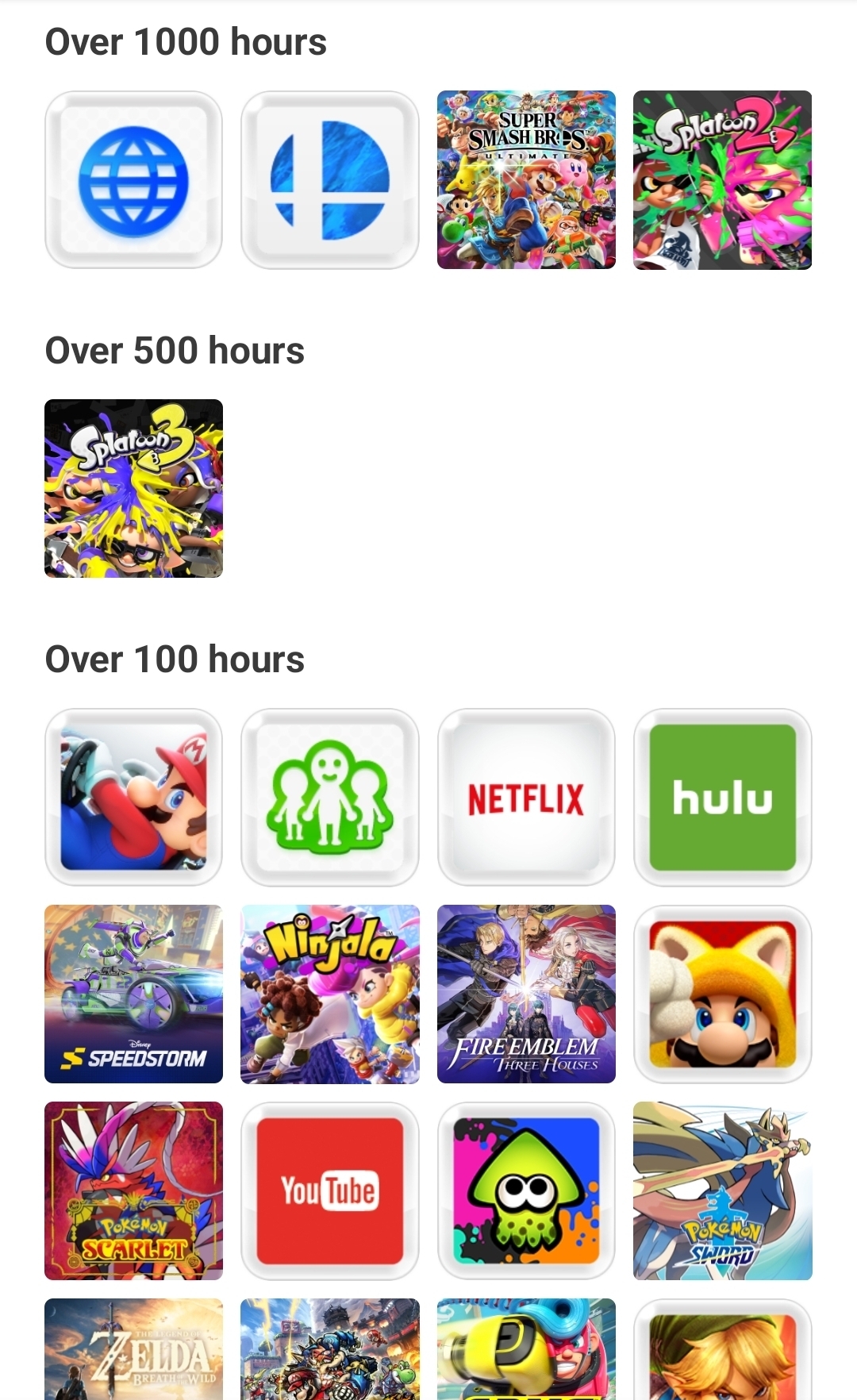Image resolution: width=857 pixels, height=1400 pixels.
Task: Open the blue globe icon tile
Action: [133, 180]
